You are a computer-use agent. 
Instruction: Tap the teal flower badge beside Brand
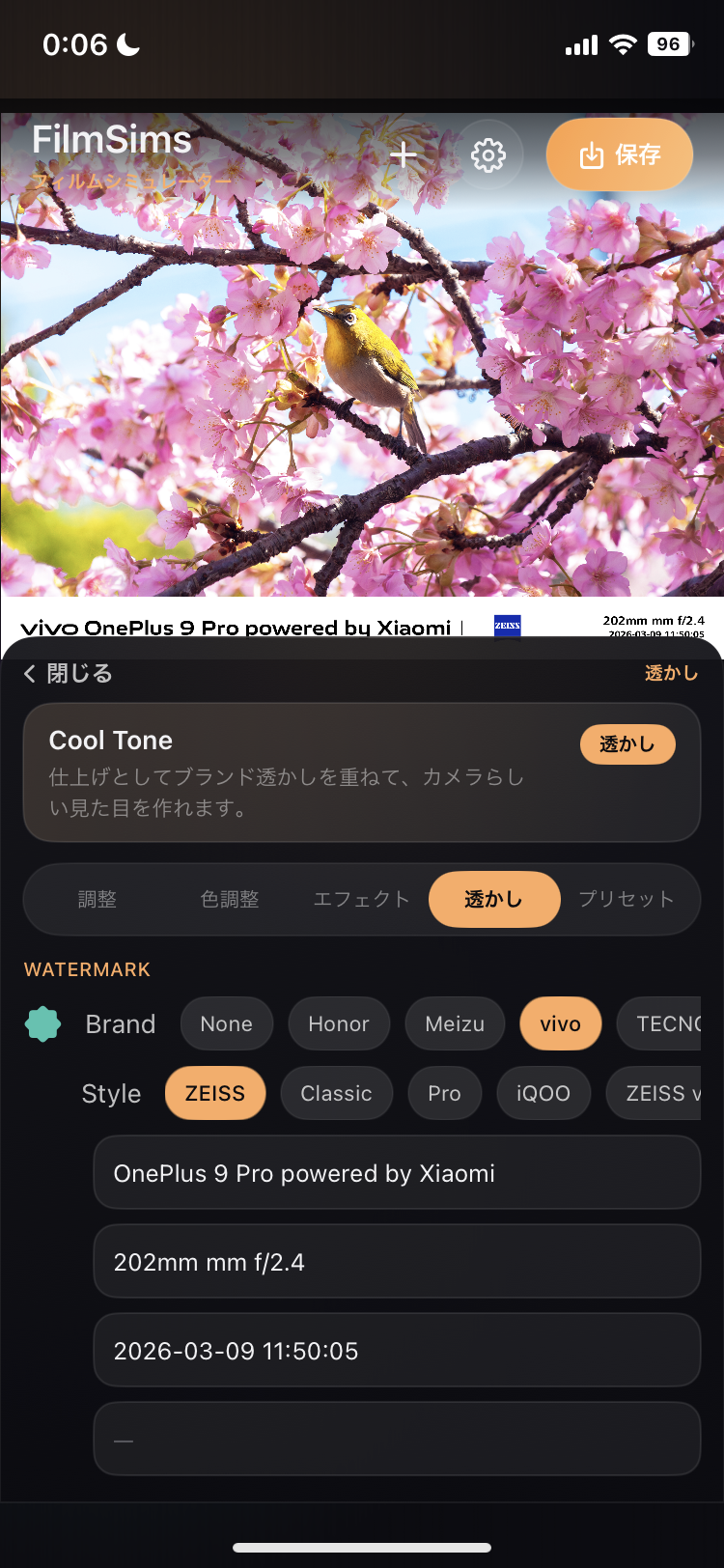click(x=42, y=1023)
